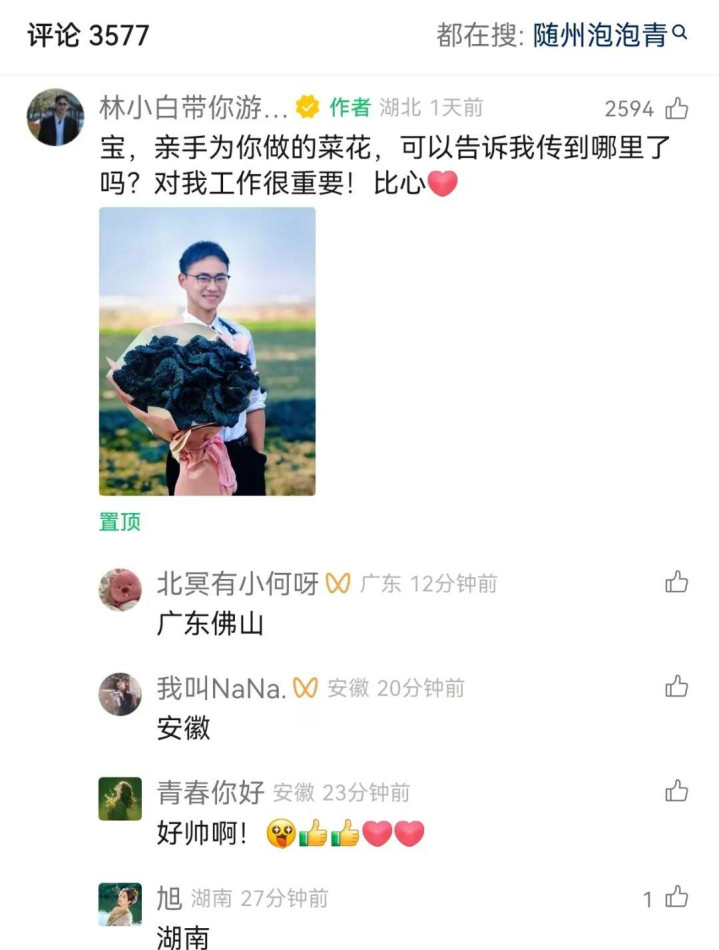The width and height of the screenshot is (719, 950).
Task: Like 我叫NaNa.'s comment
Action: [677, 686]
